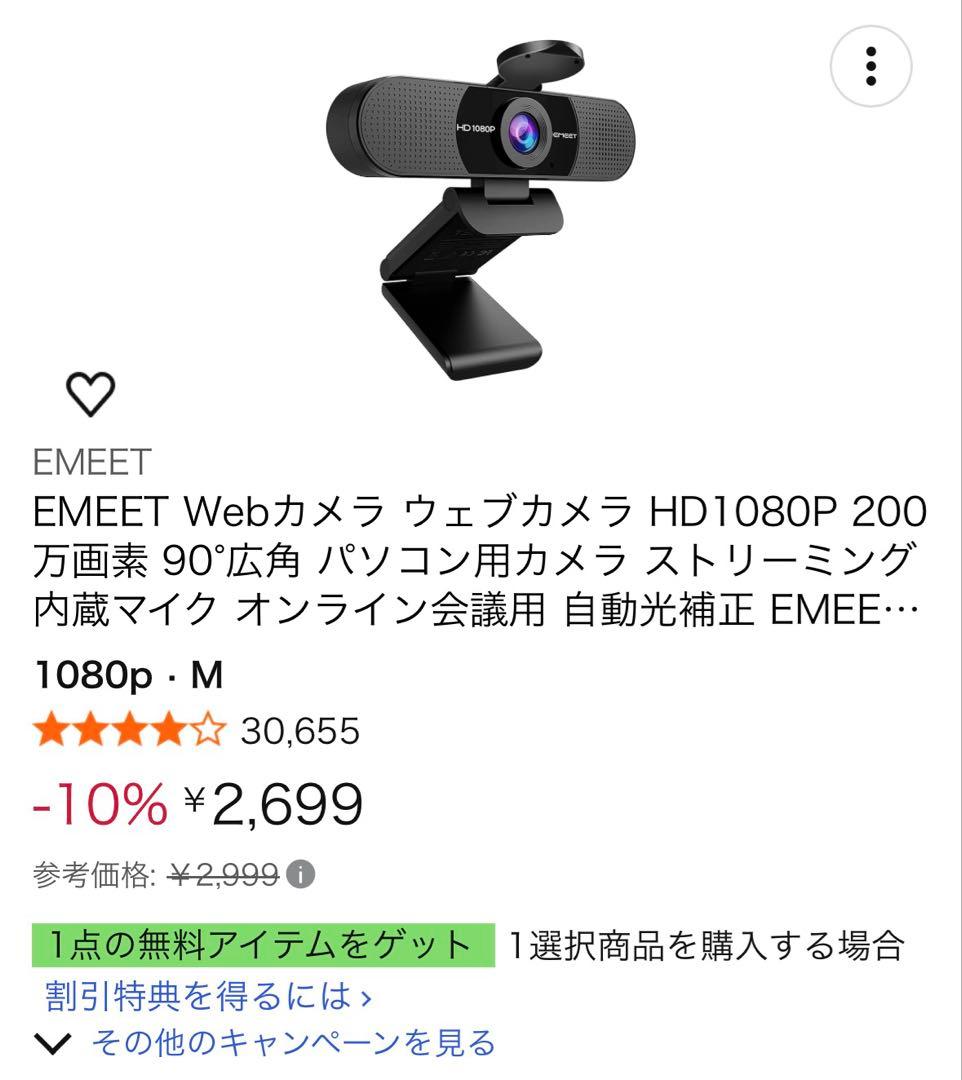Click the full product title text
The image size is (962, 1080).
[480, 562]
